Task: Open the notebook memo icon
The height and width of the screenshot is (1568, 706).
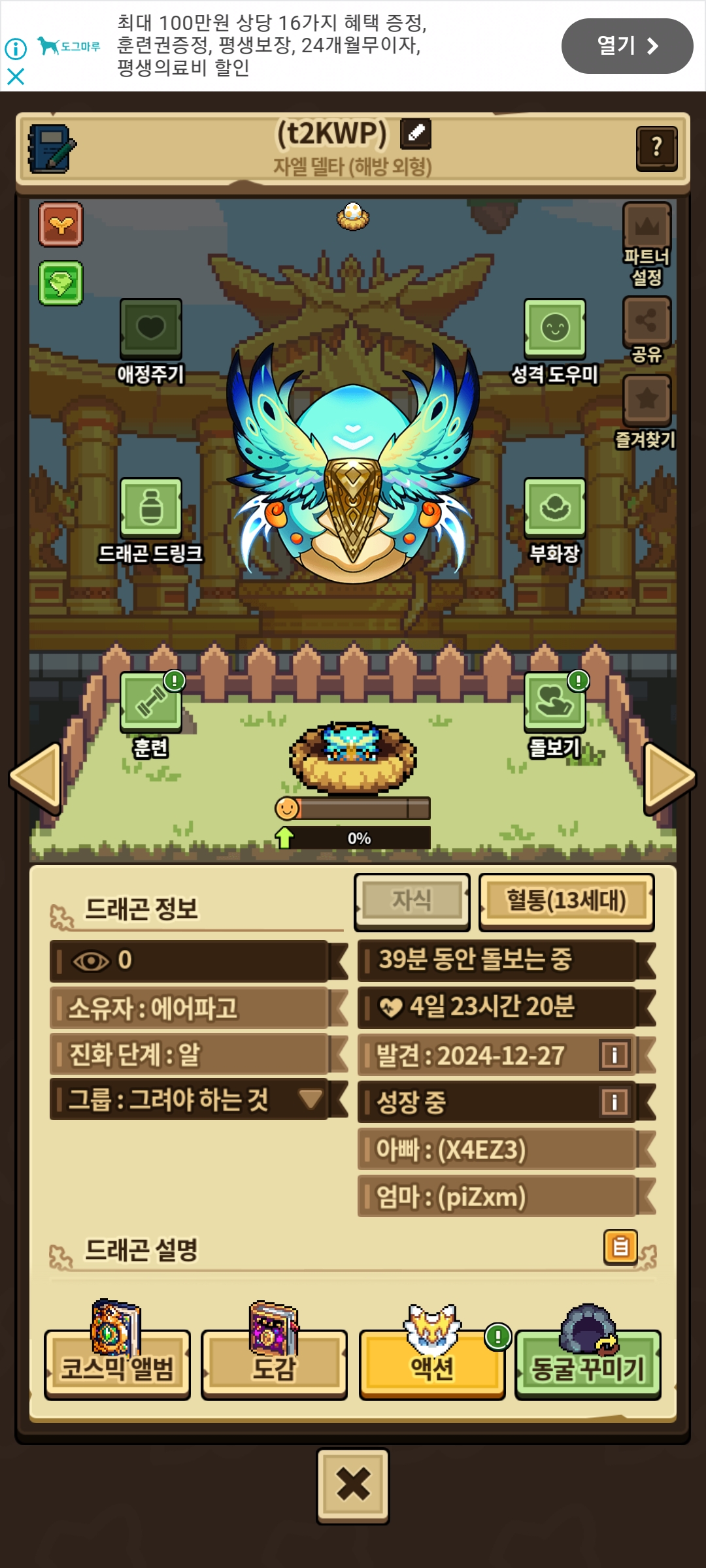Action: point(52,149)
